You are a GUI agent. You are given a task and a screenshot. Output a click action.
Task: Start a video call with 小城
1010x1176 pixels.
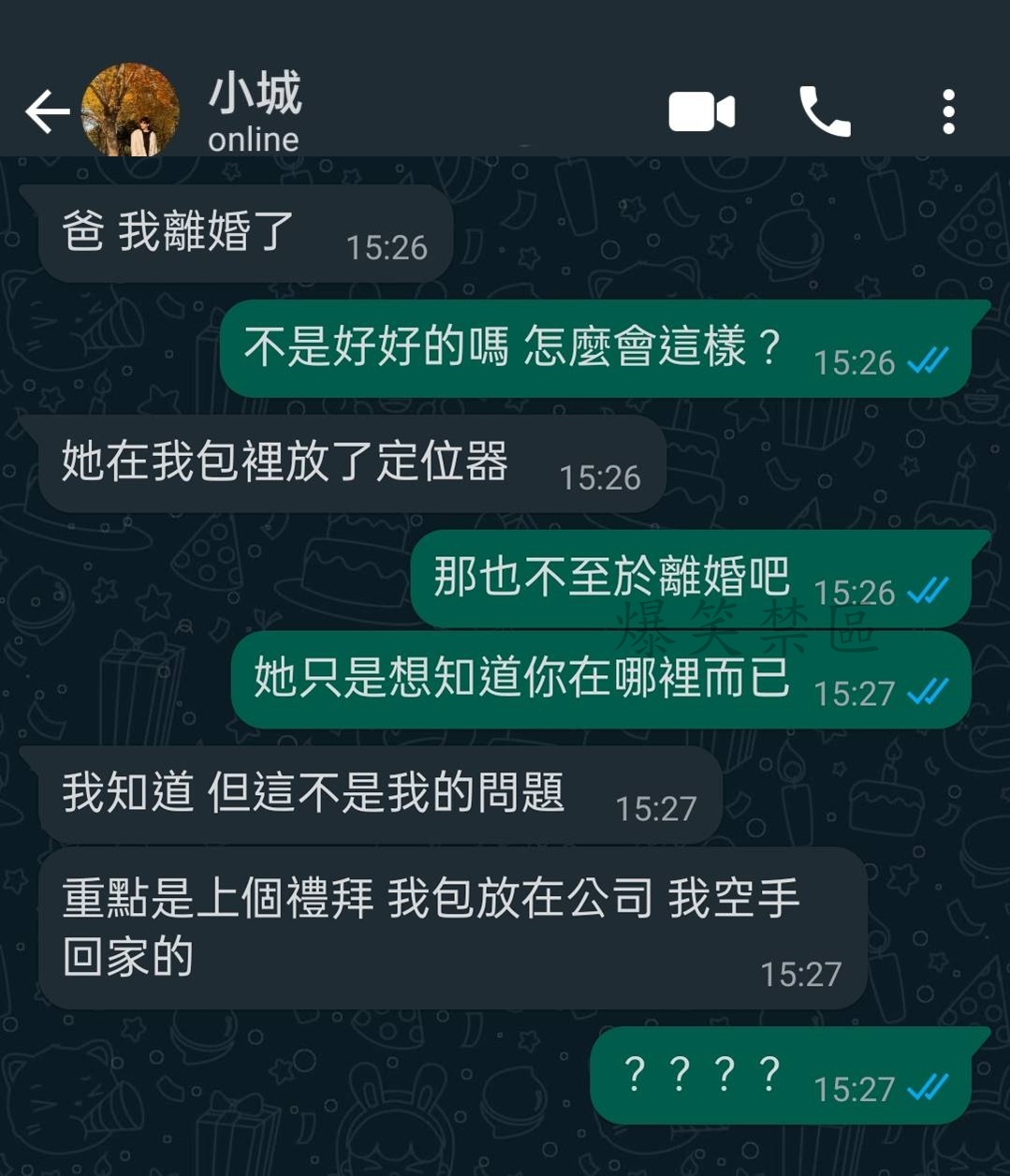pos(701,112)
